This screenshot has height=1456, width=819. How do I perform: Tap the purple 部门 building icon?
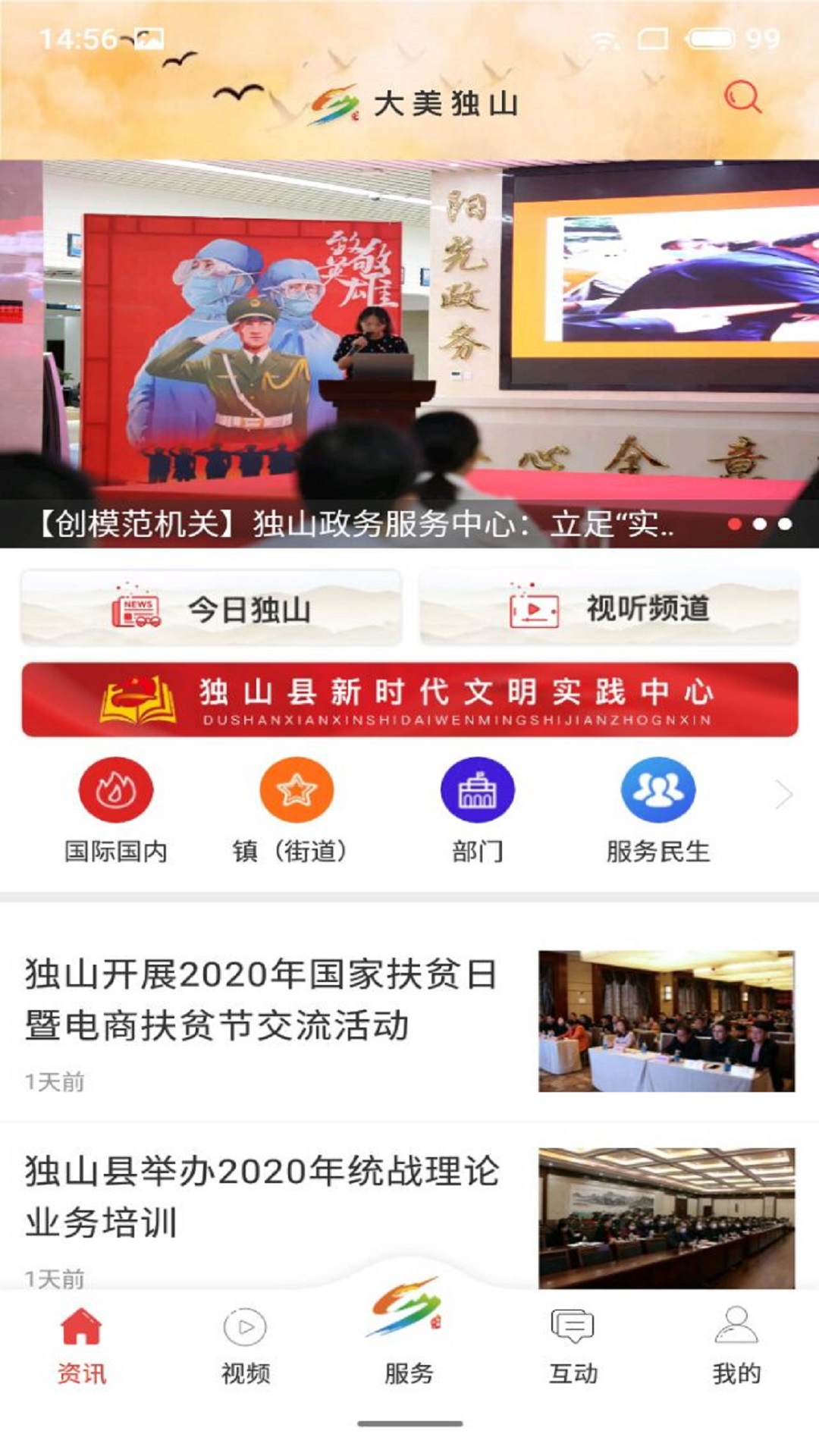point(476,789)
